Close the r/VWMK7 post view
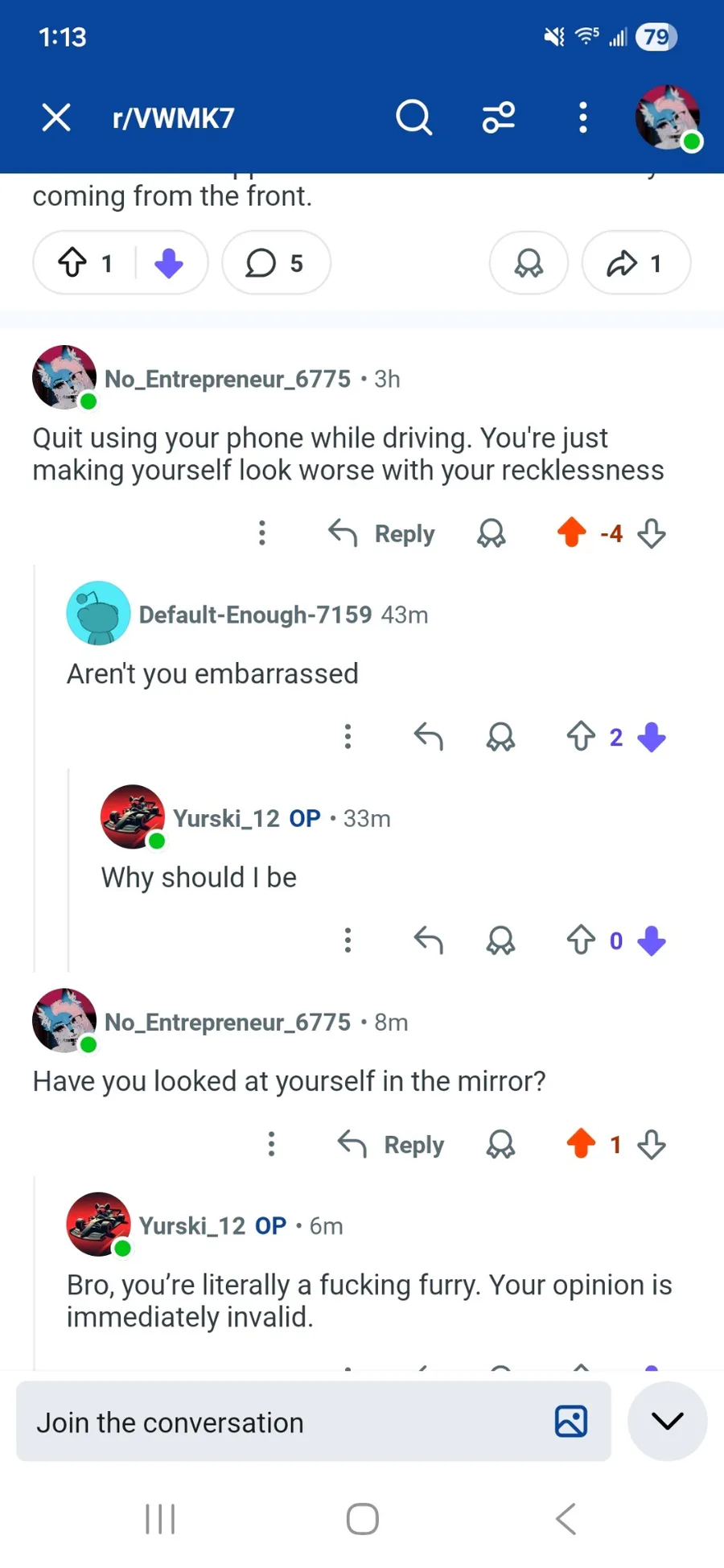 (56, 117)
